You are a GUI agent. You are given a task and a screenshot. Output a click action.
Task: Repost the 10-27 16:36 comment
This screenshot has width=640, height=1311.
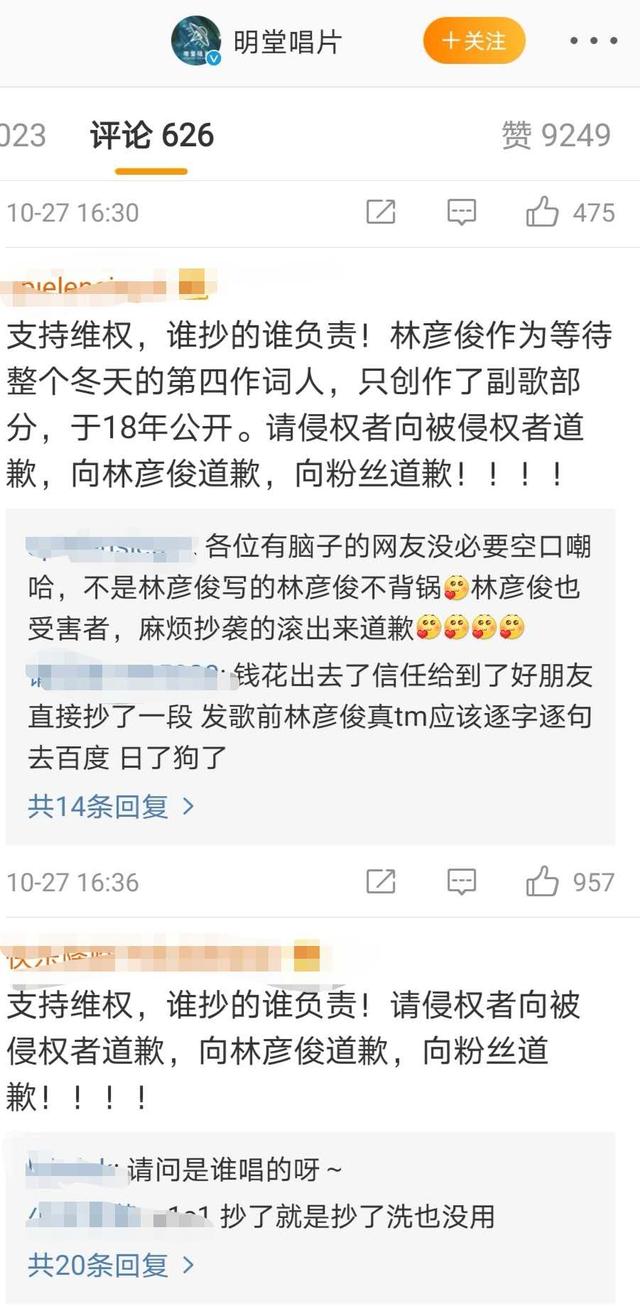[x=381, y=882]
